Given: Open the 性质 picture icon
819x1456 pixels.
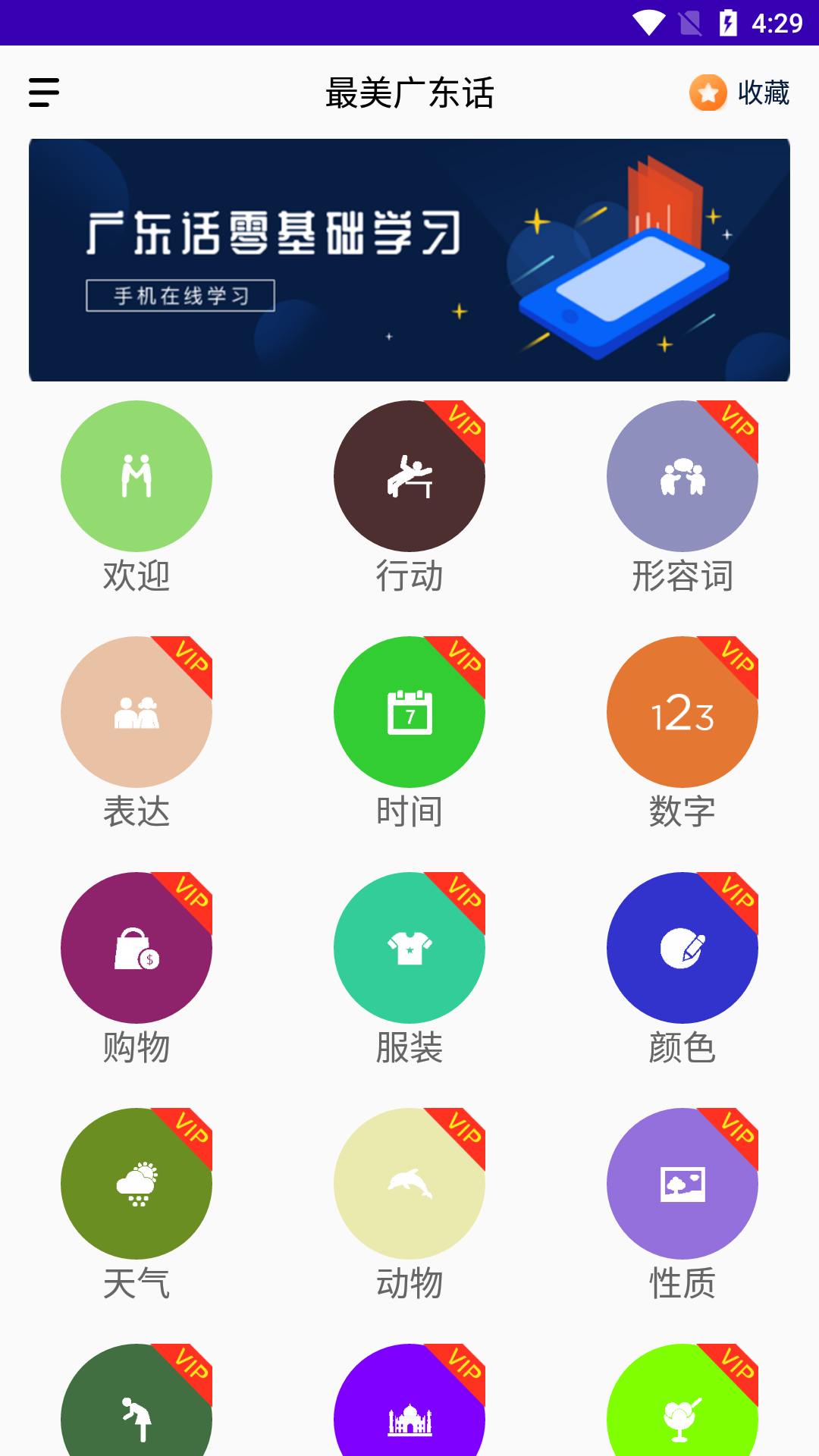Looking at the screenshot, I should (x=682, y=1181).
